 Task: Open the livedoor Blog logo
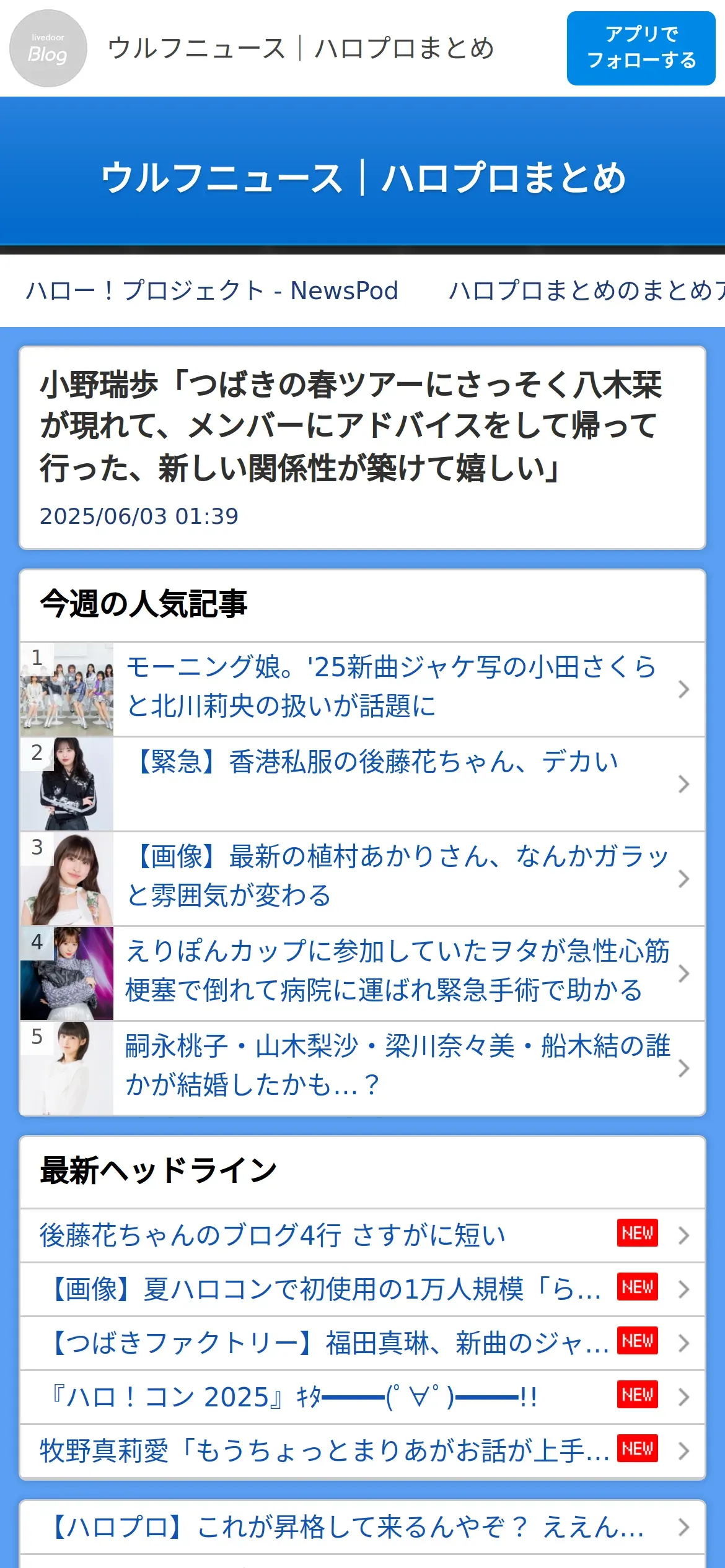48,48
